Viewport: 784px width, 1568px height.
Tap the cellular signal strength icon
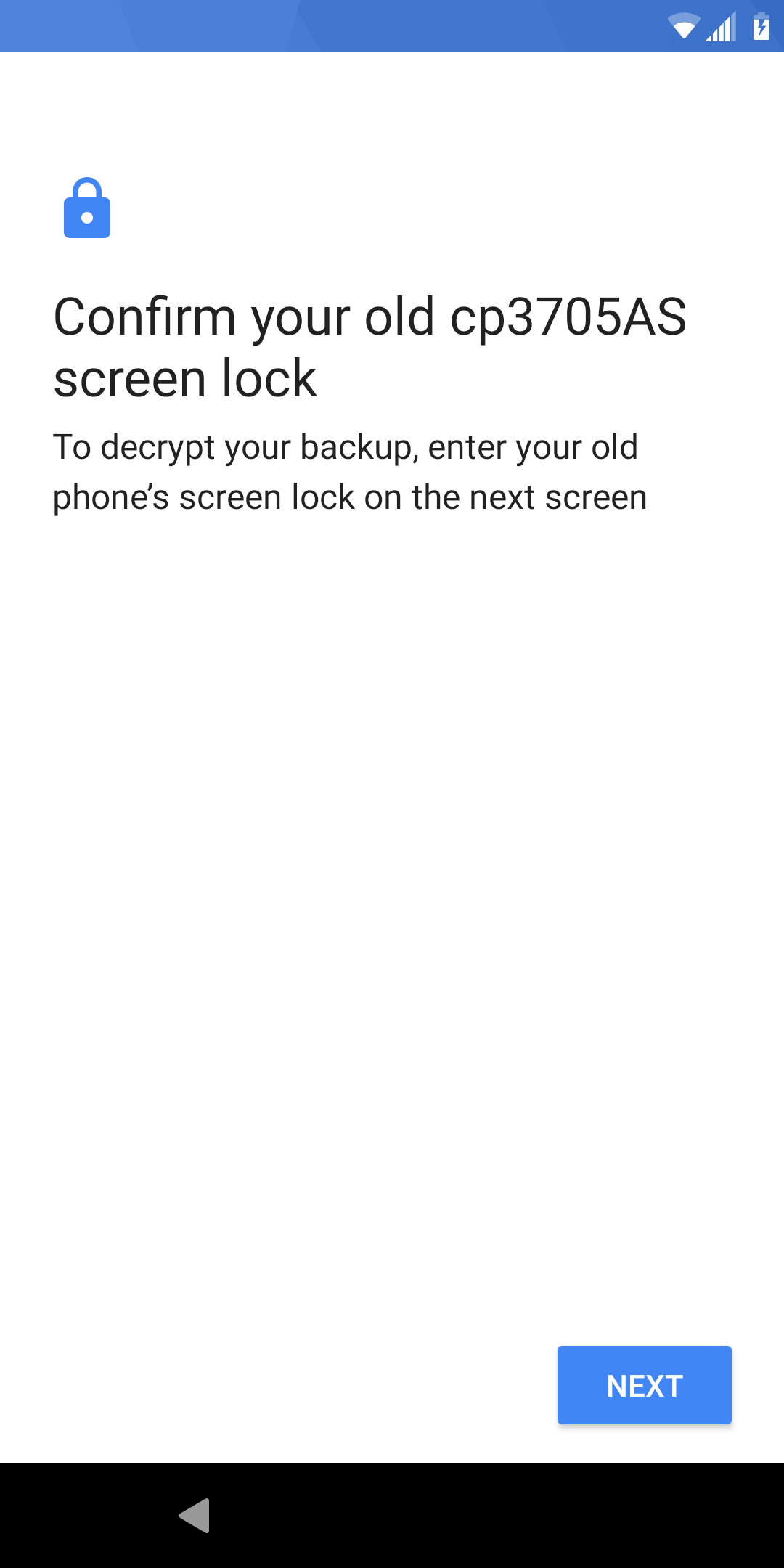tap(720, 28)
